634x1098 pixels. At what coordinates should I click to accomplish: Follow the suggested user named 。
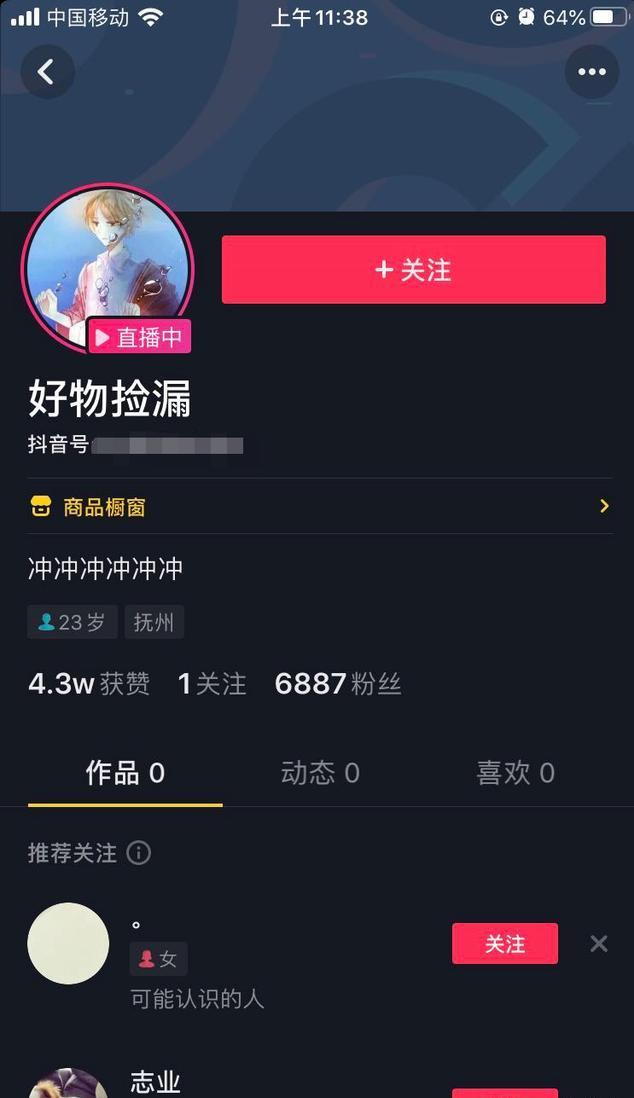[x=504, y=944]
